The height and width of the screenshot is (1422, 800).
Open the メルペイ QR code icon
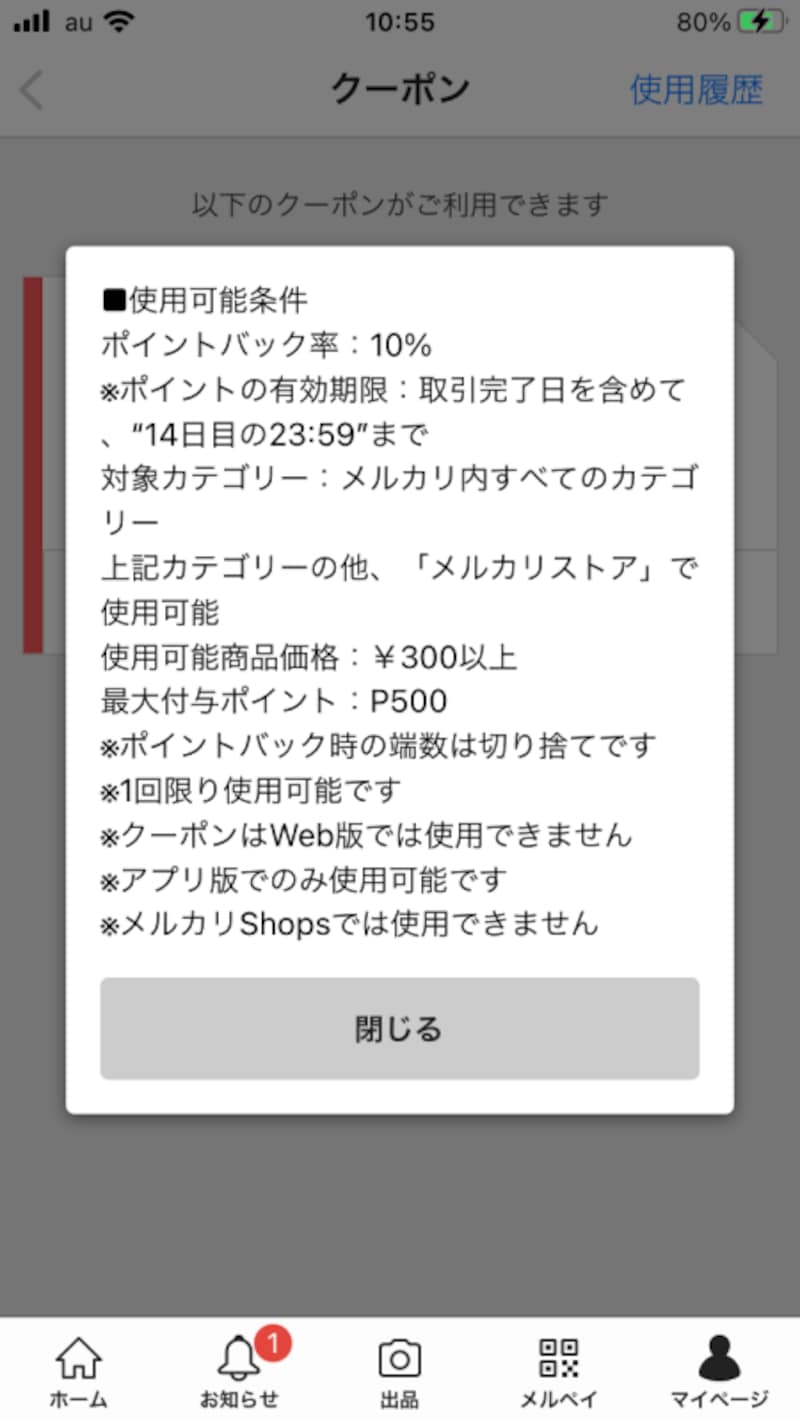tap(560, 1360)
